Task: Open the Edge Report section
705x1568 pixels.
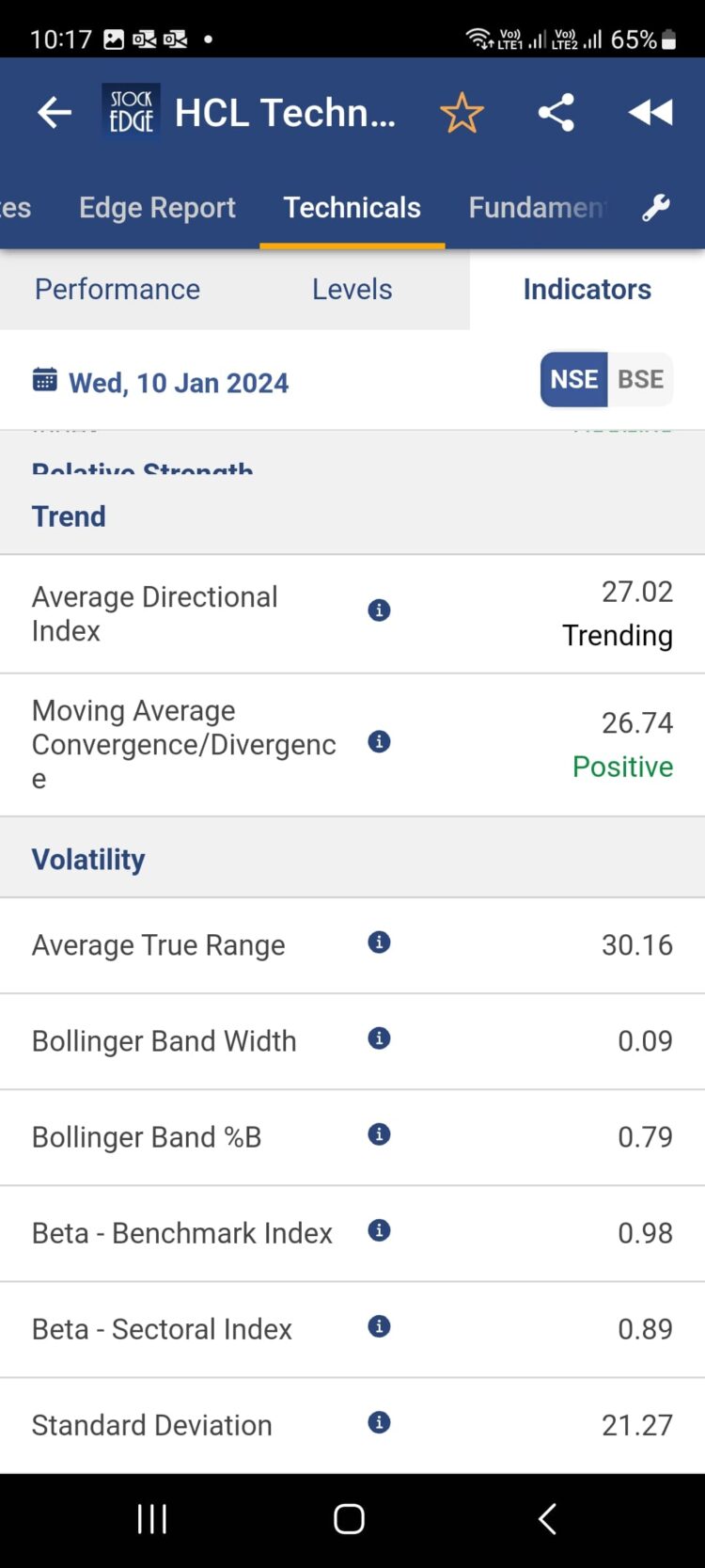Action: (x=156, y=207)
